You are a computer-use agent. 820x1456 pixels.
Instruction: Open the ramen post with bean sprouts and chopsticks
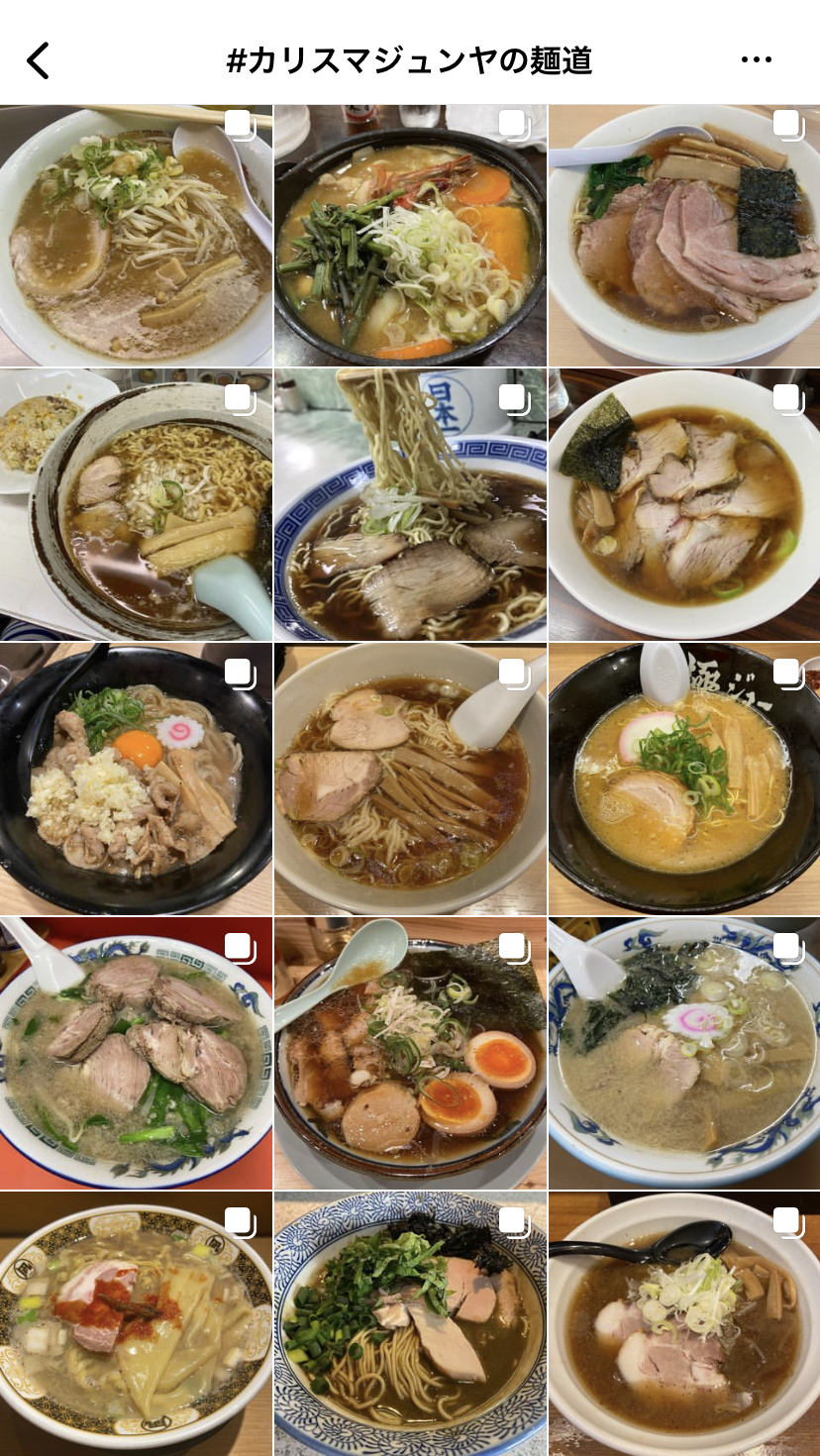click(136, 236)
